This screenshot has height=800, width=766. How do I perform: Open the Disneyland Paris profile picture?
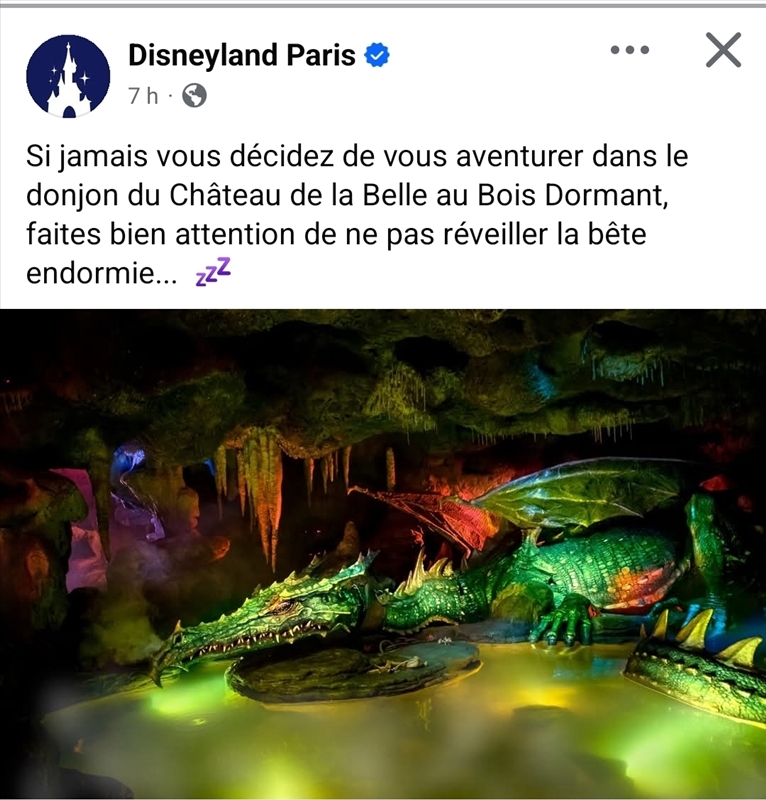coord(68,76)
